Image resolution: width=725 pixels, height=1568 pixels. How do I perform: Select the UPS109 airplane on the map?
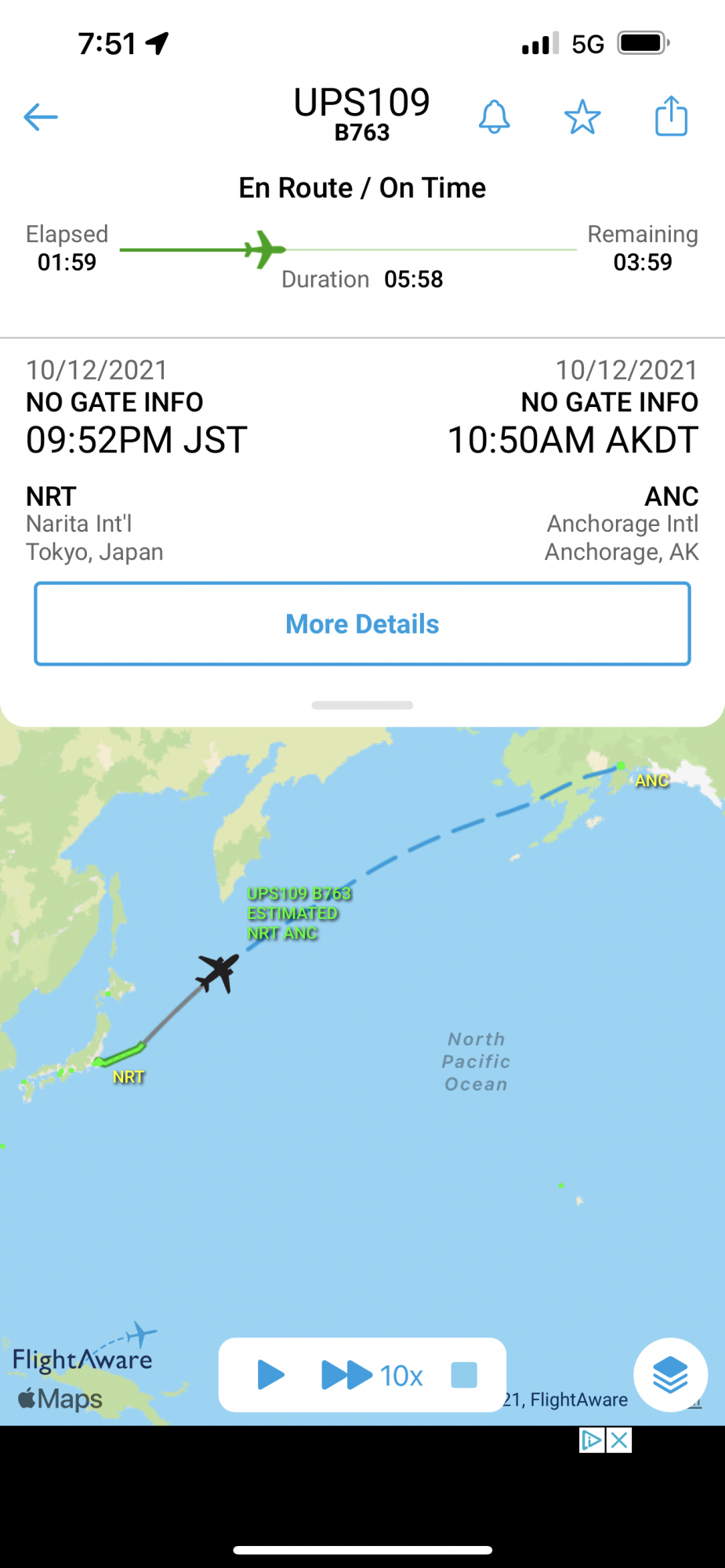tap(218, 972)
